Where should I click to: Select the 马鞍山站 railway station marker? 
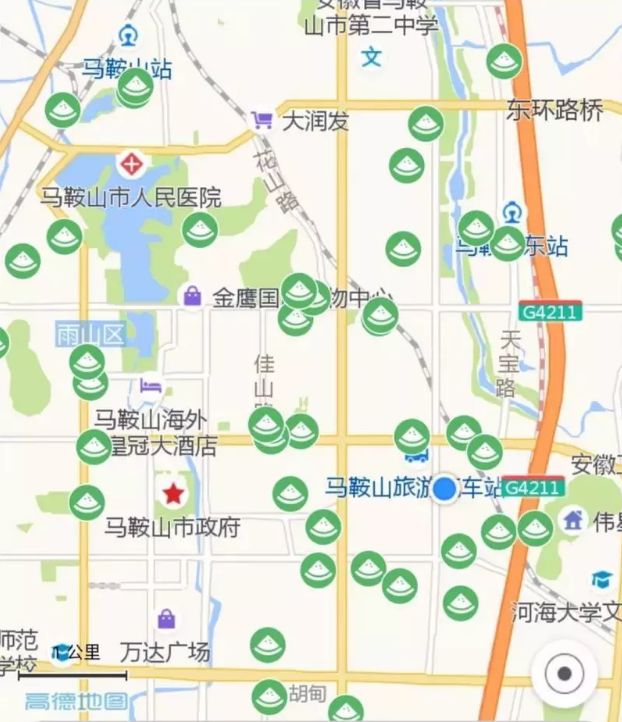pos(127,38)
